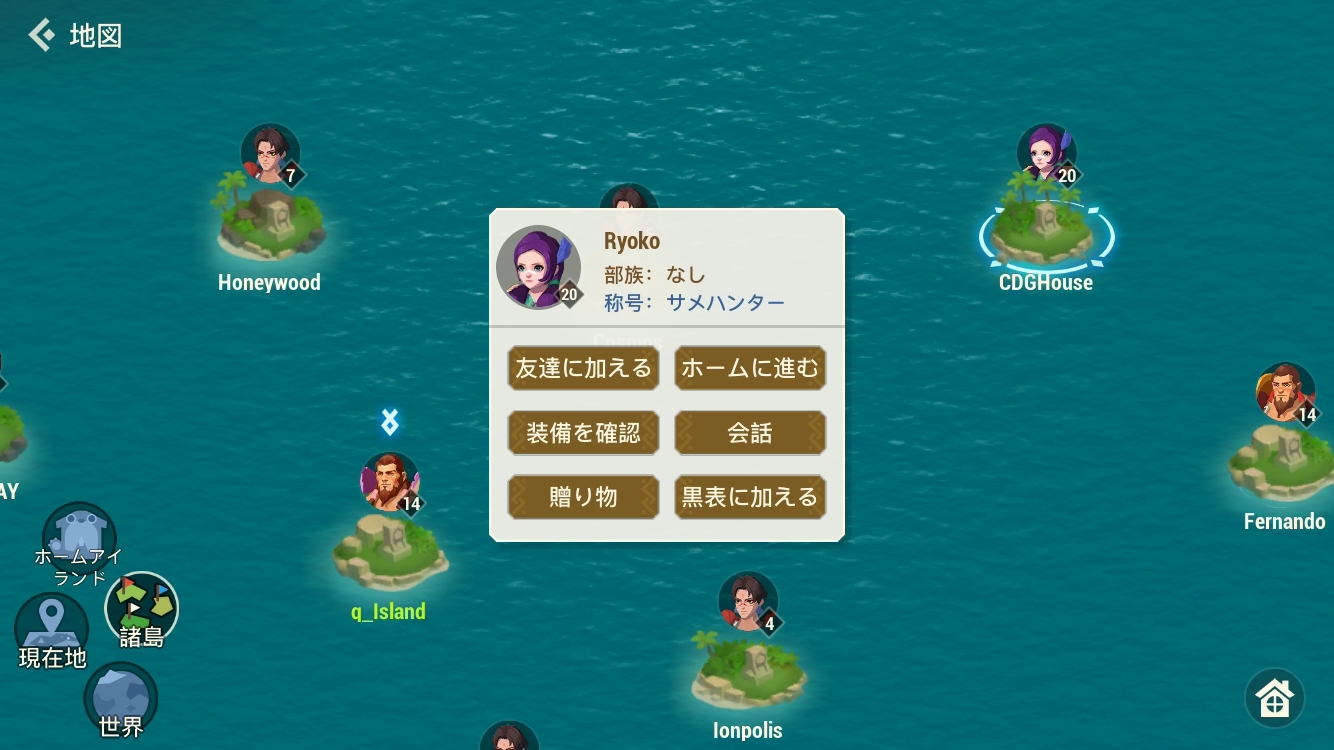Tap 友達に加える to add friend

[x=583, y=368]
